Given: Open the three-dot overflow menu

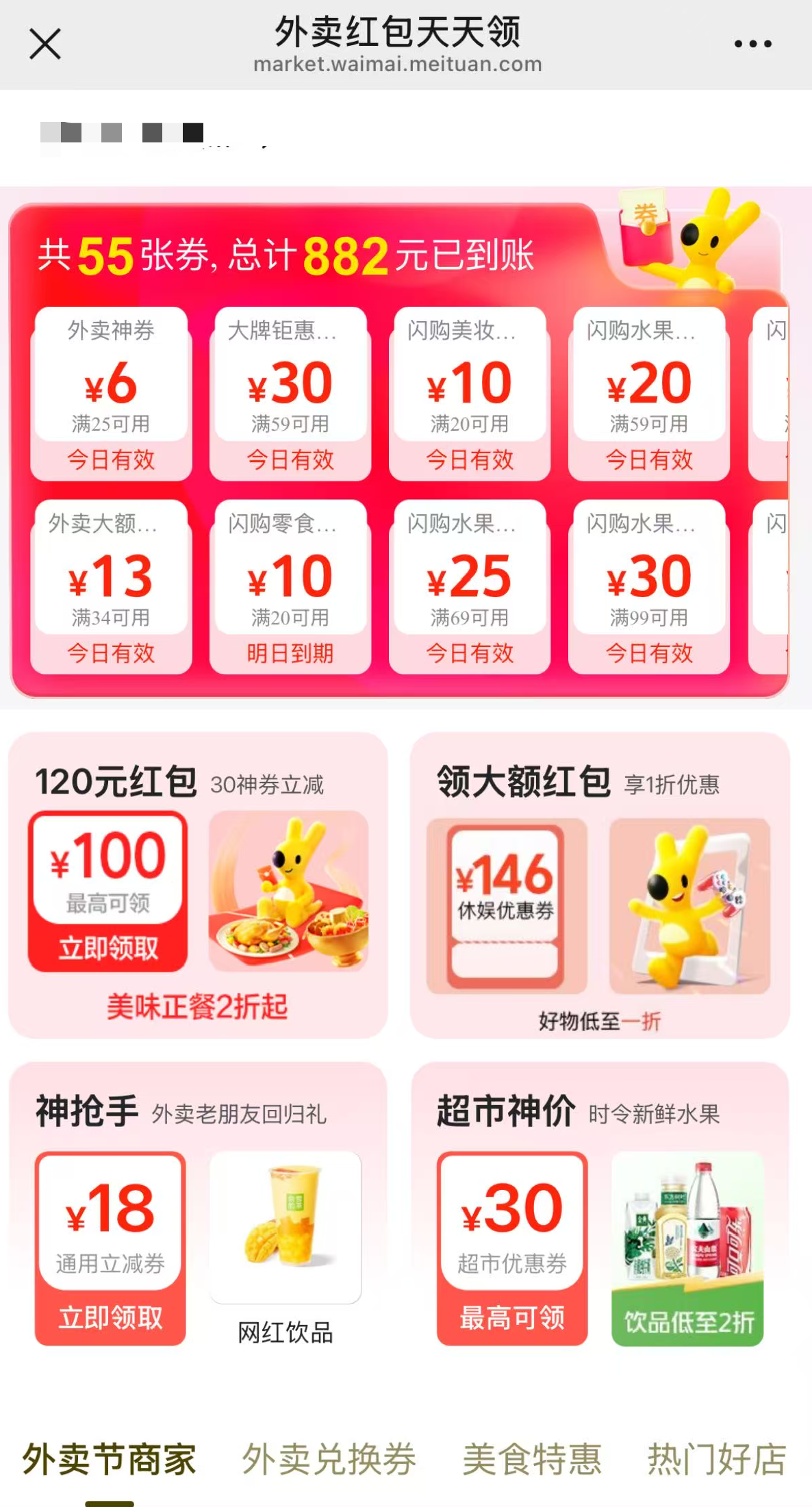Looking at the screenshot, I should pyautogui.click(x=752, y=45).
